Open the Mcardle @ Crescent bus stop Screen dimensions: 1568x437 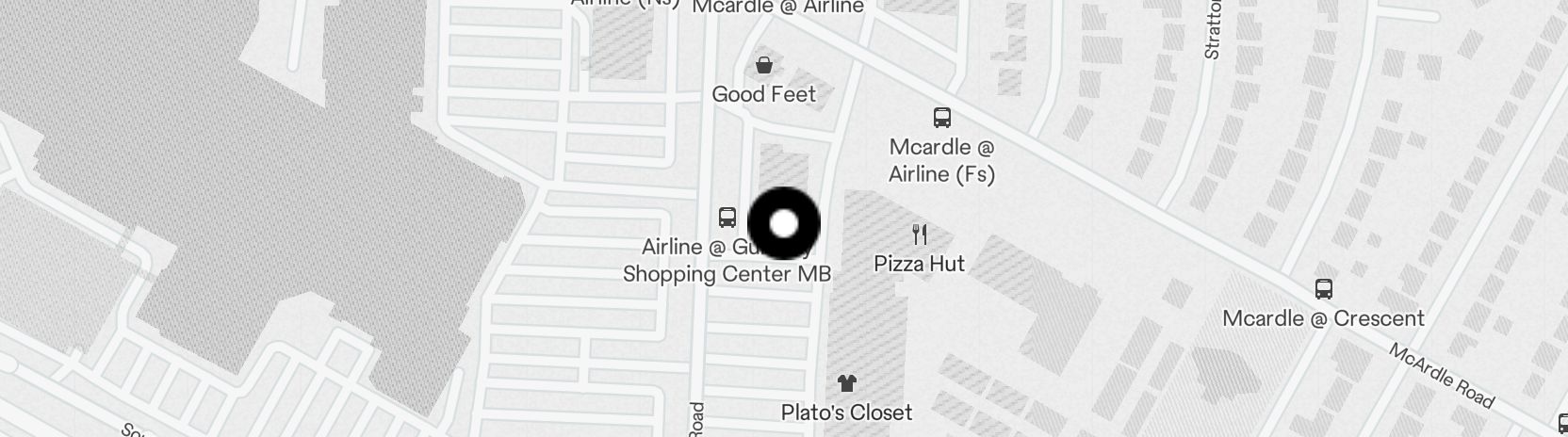[1323, 289]
